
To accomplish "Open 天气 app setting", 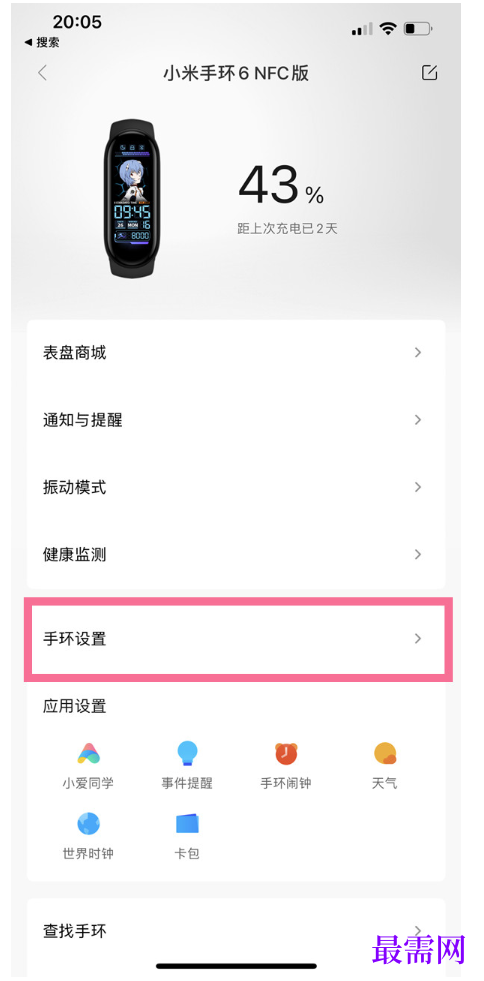I will pos(385,766).
